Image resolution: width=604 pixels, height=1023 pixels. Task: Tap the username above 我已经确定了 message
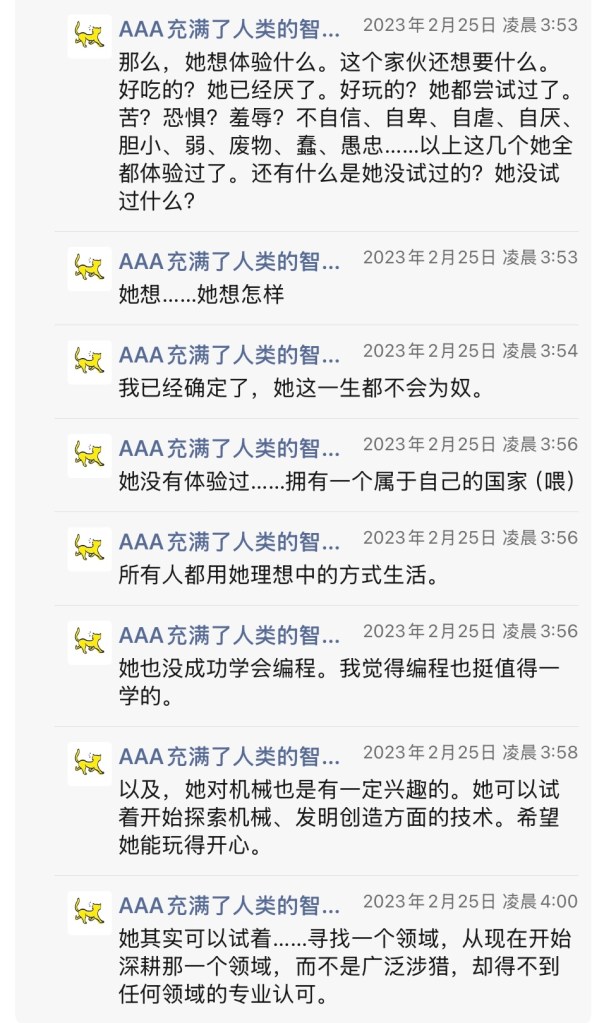tap(229, 355)
